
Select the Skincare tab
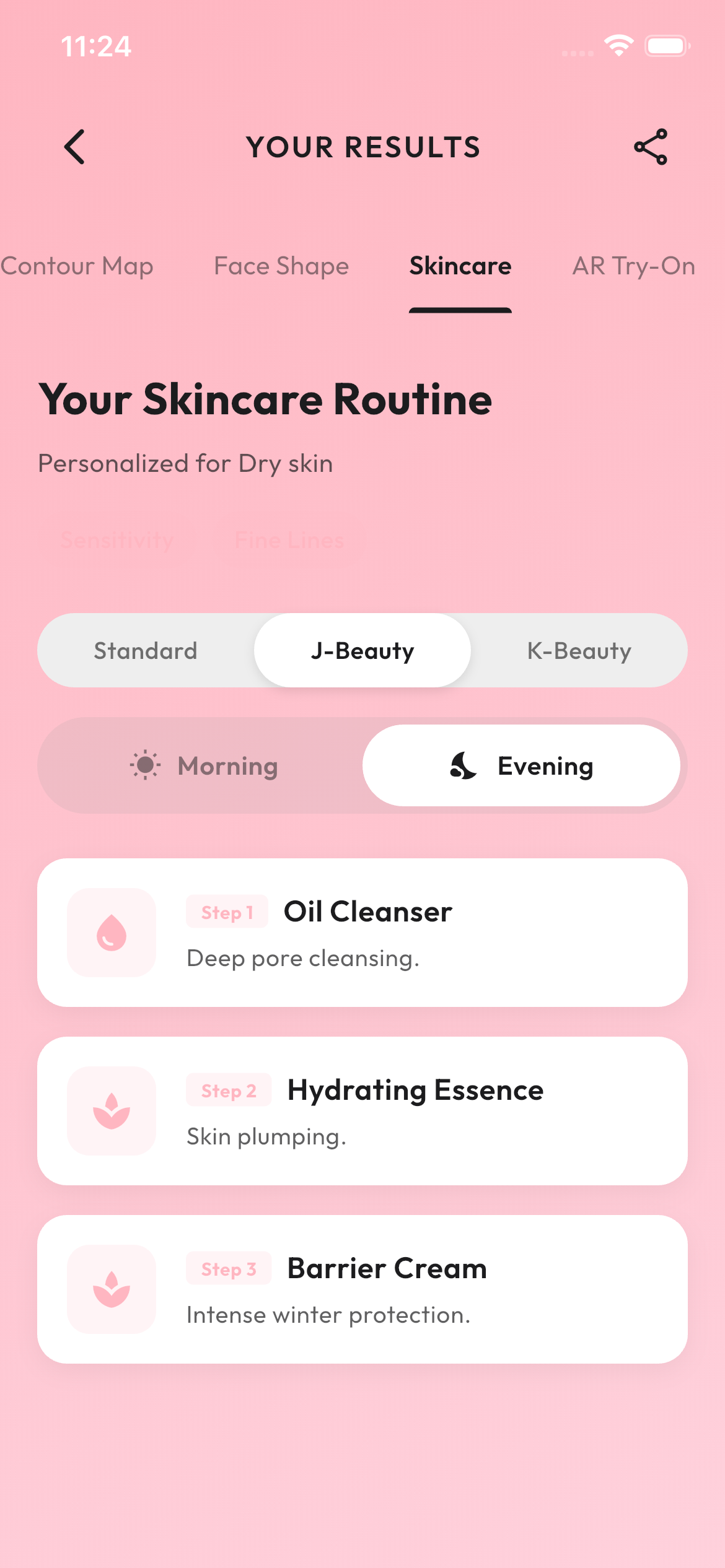[460, 266]
